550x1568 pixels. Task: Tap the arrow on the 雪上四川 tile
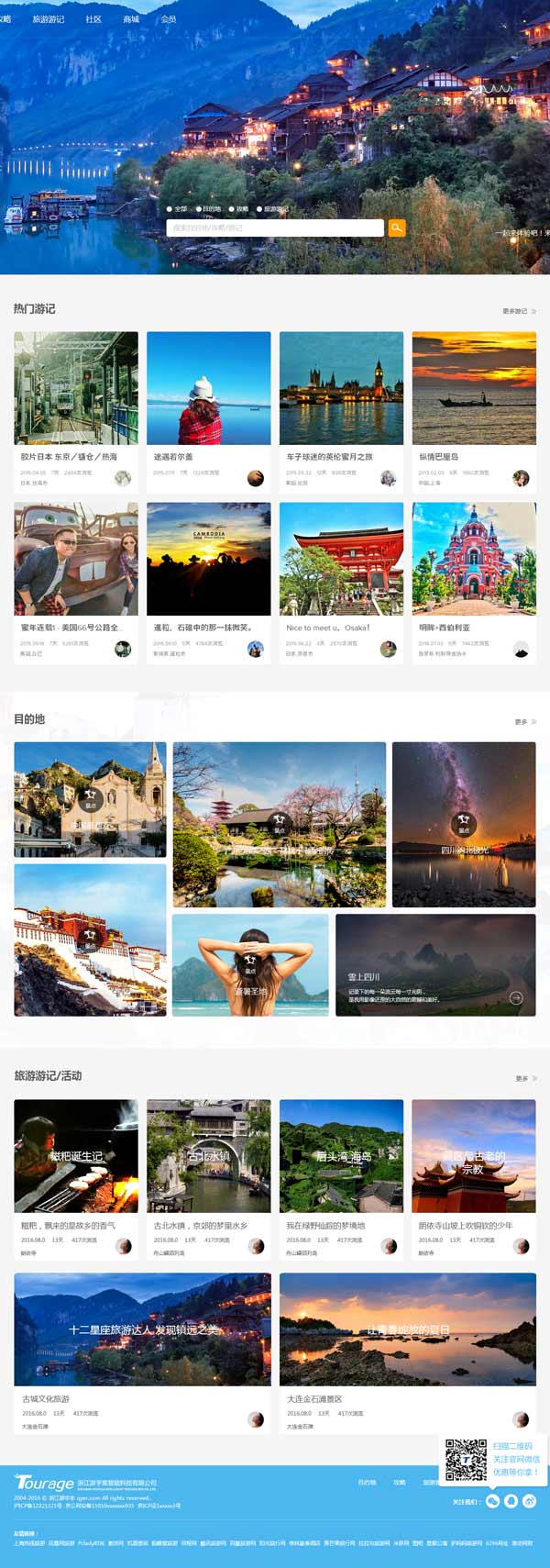click(x=516, y=998)
